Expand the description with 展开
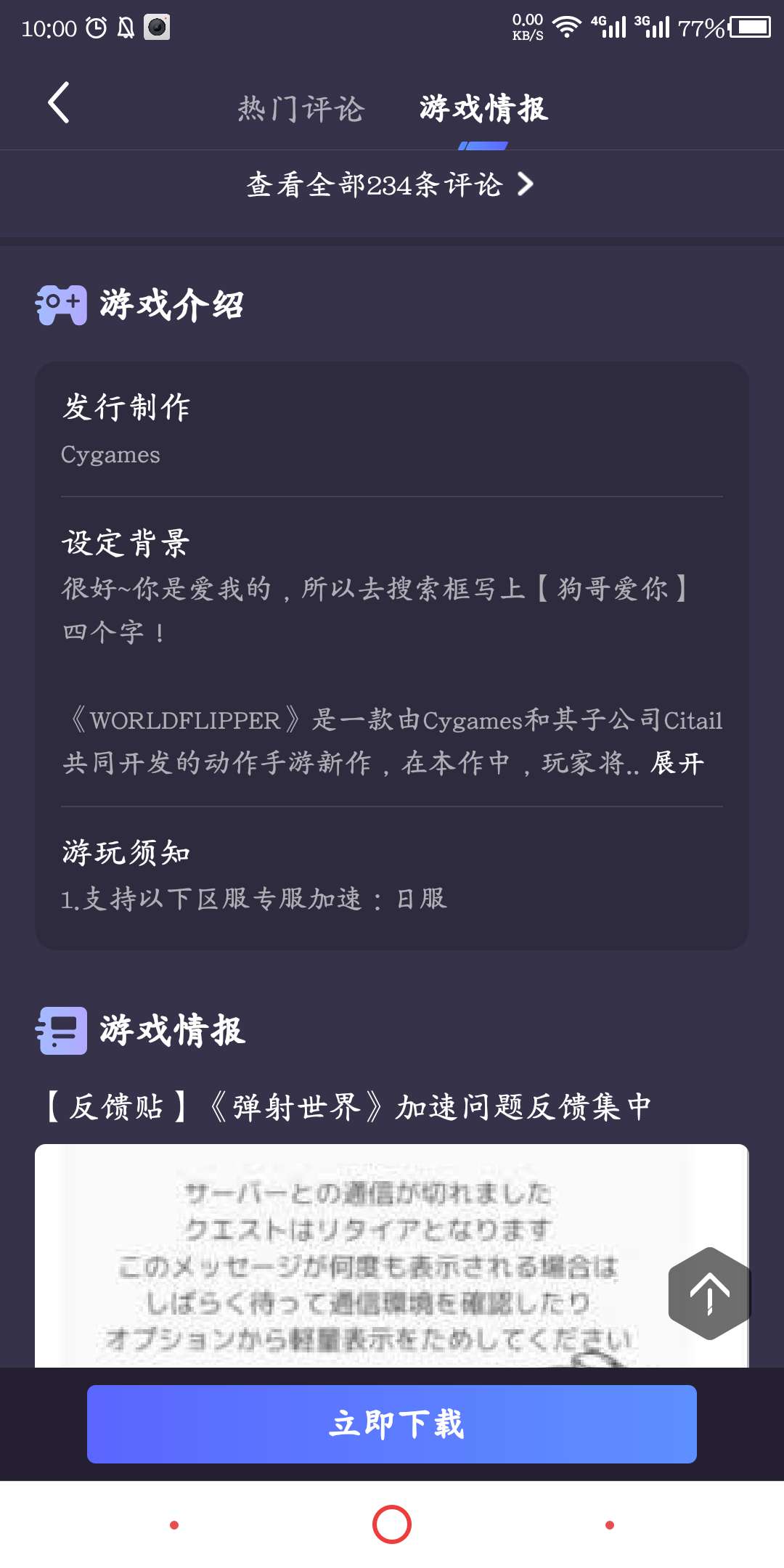The height and width of the screenshot is (1568, 784). 677,763
